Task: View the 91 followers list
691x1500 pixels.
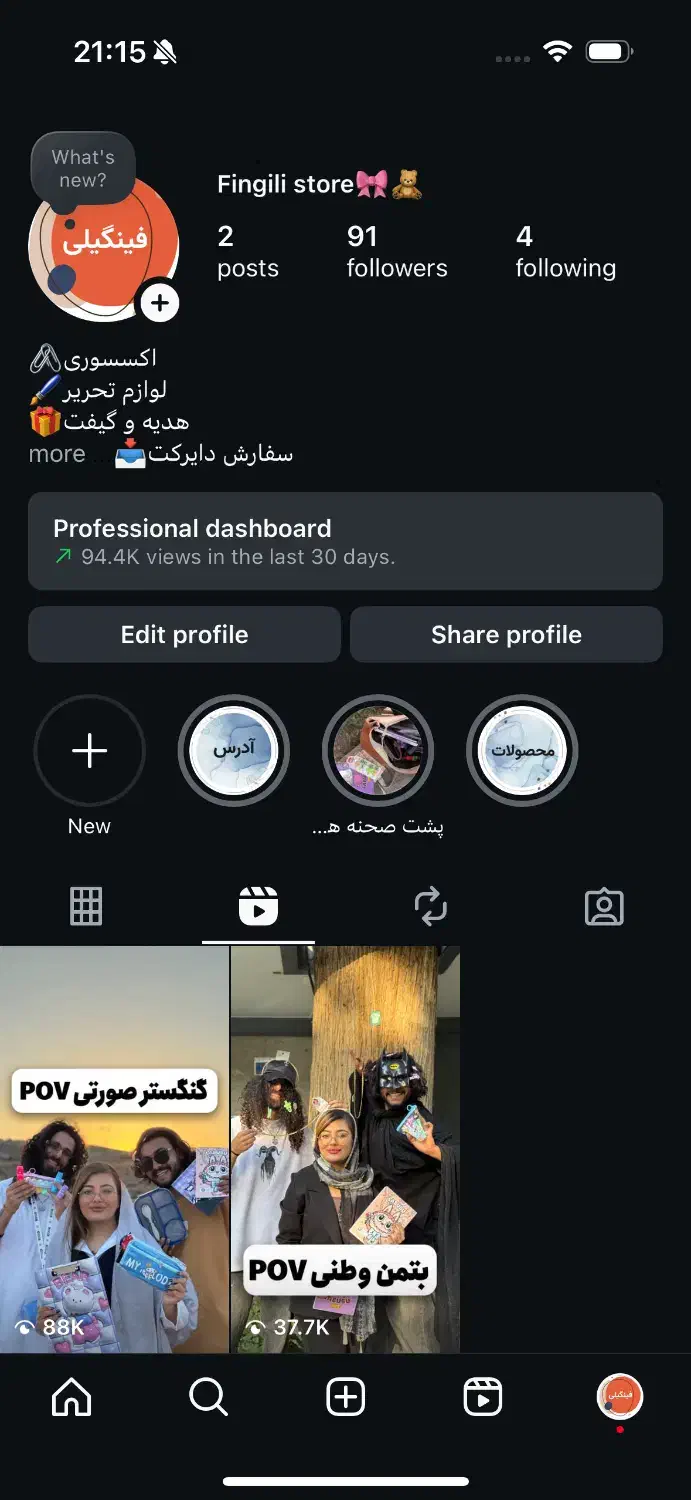Action: [396, 251]
